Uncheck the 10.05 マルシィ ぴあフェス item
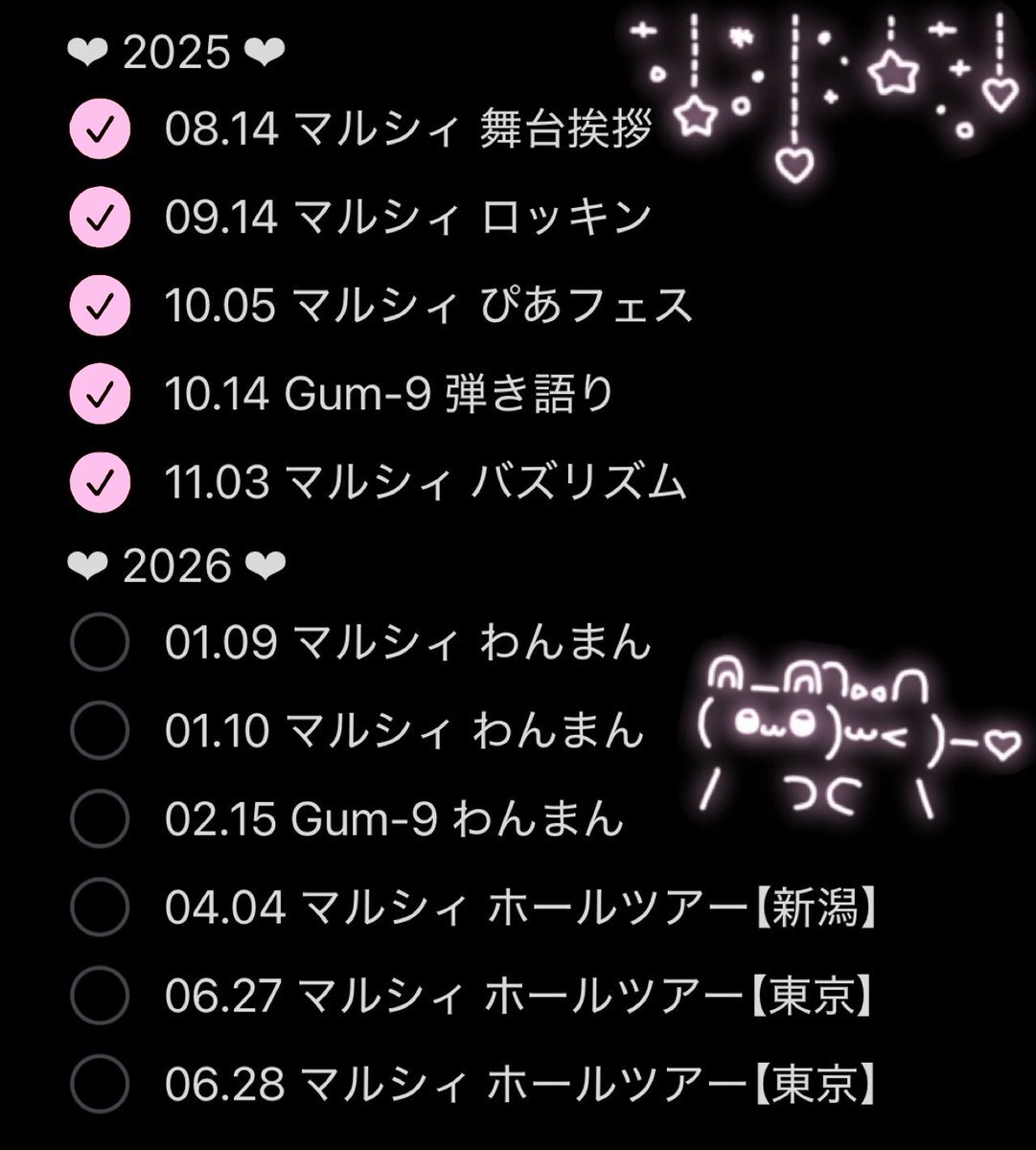Screen dimensions: 1036x1150 click(100, 307)
